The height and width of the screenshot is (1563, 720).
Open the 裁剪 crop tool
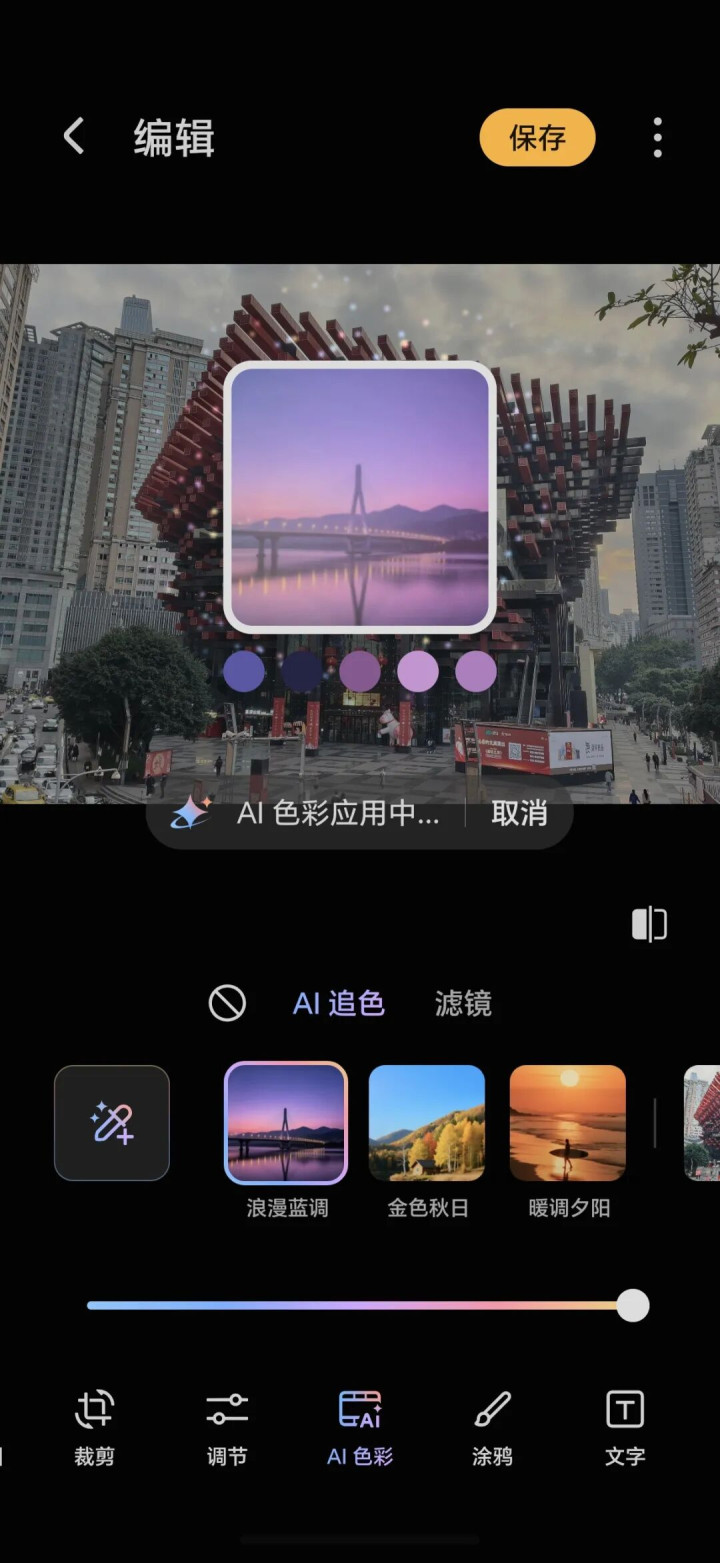(x=94, y=1427)
